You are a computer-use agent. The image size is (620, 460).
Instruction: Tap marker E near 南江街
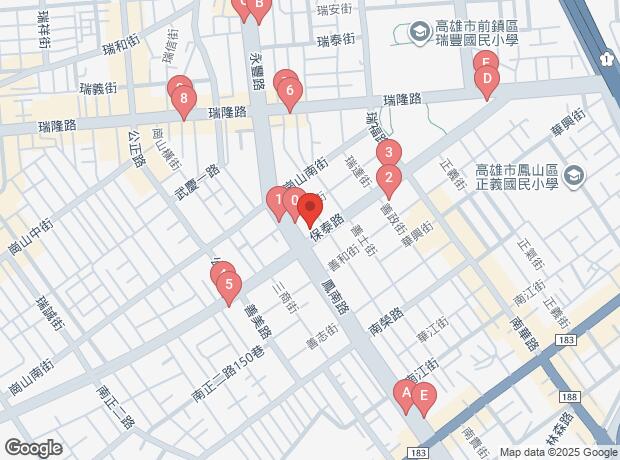point(423,396)
